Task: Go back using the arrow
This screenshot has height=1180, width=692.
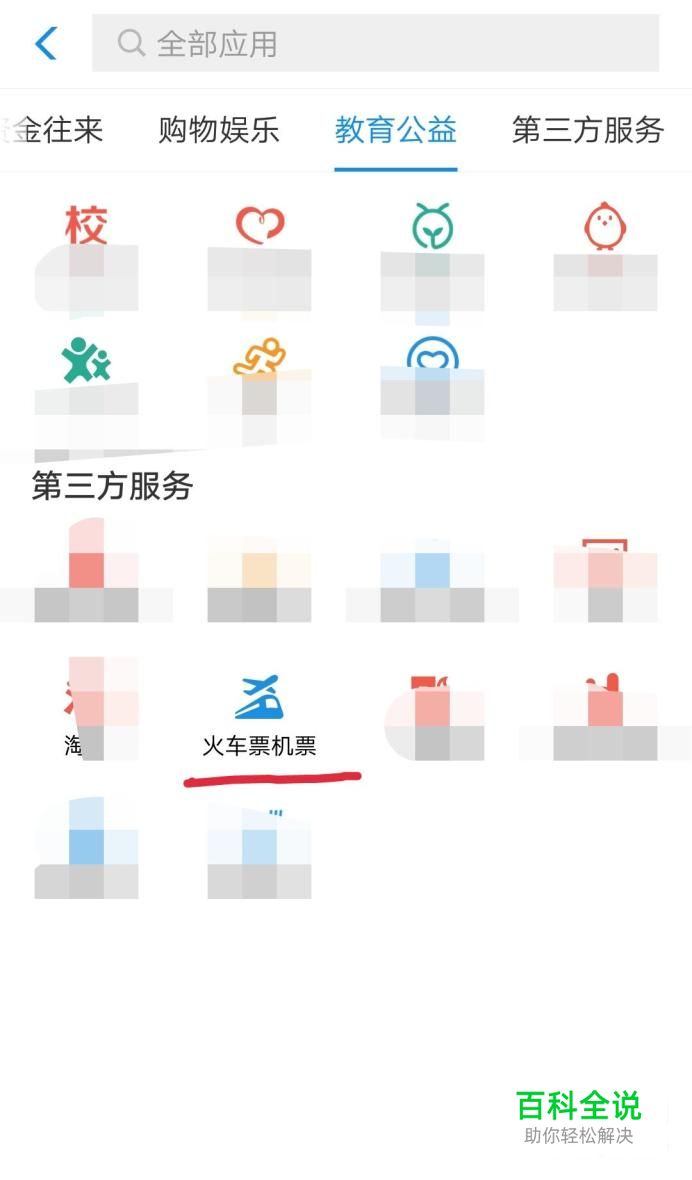Action: tap(46, 44)
